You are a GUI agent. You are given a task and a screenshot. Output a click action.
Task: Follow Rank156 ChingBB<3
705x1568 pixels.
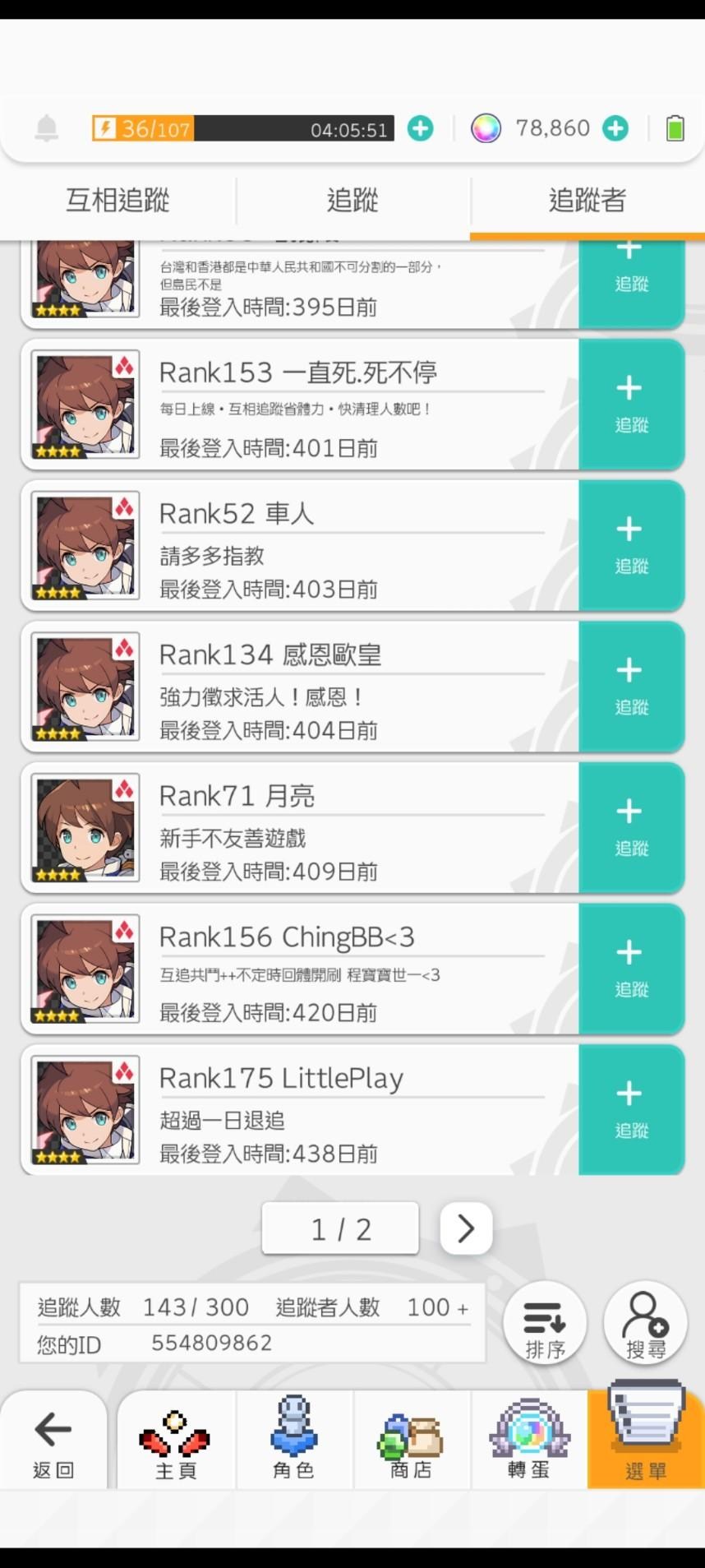point(631,969)
